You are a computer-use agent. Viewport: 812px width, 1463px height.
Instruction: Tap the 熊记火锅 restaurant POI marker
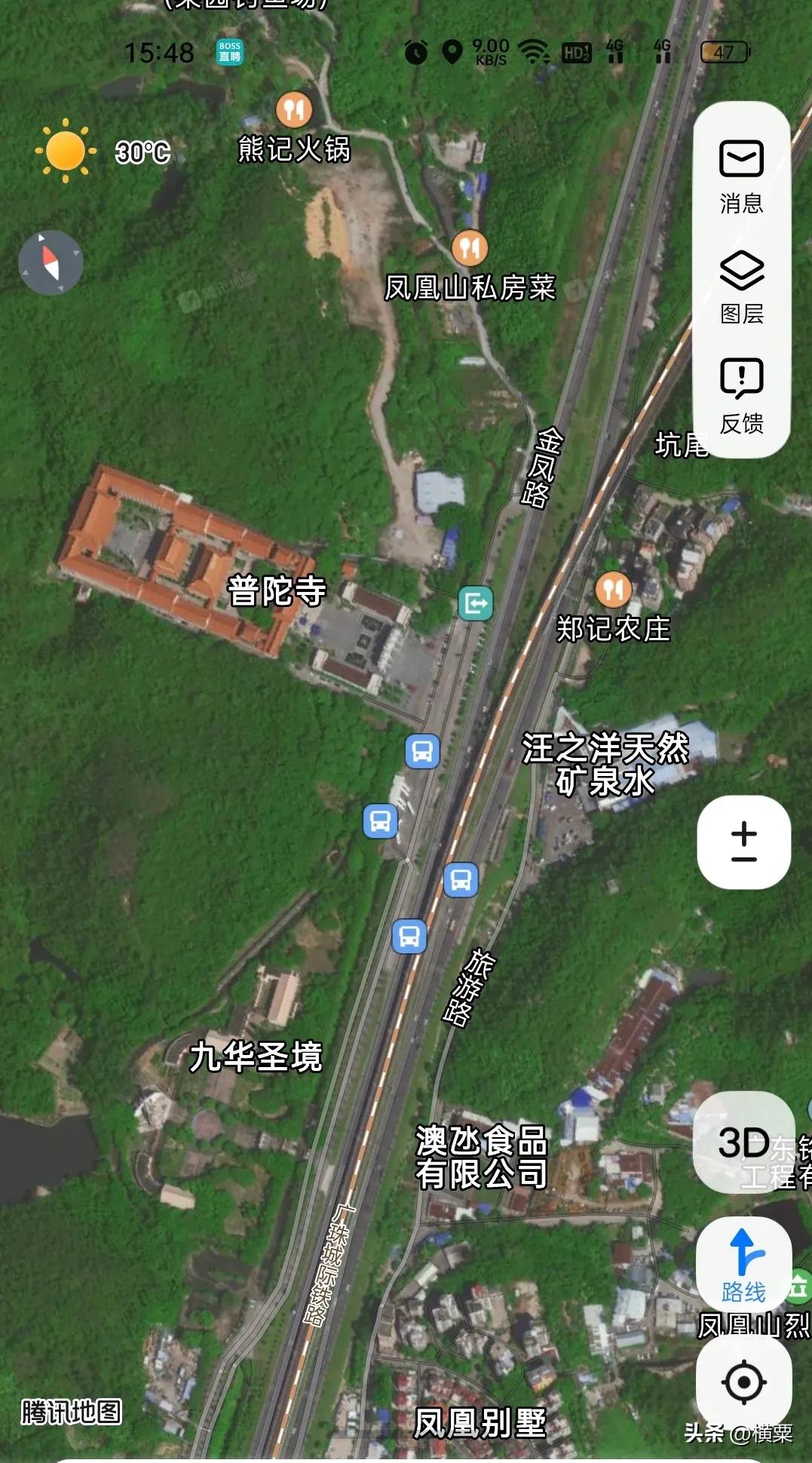click(294, 110)
